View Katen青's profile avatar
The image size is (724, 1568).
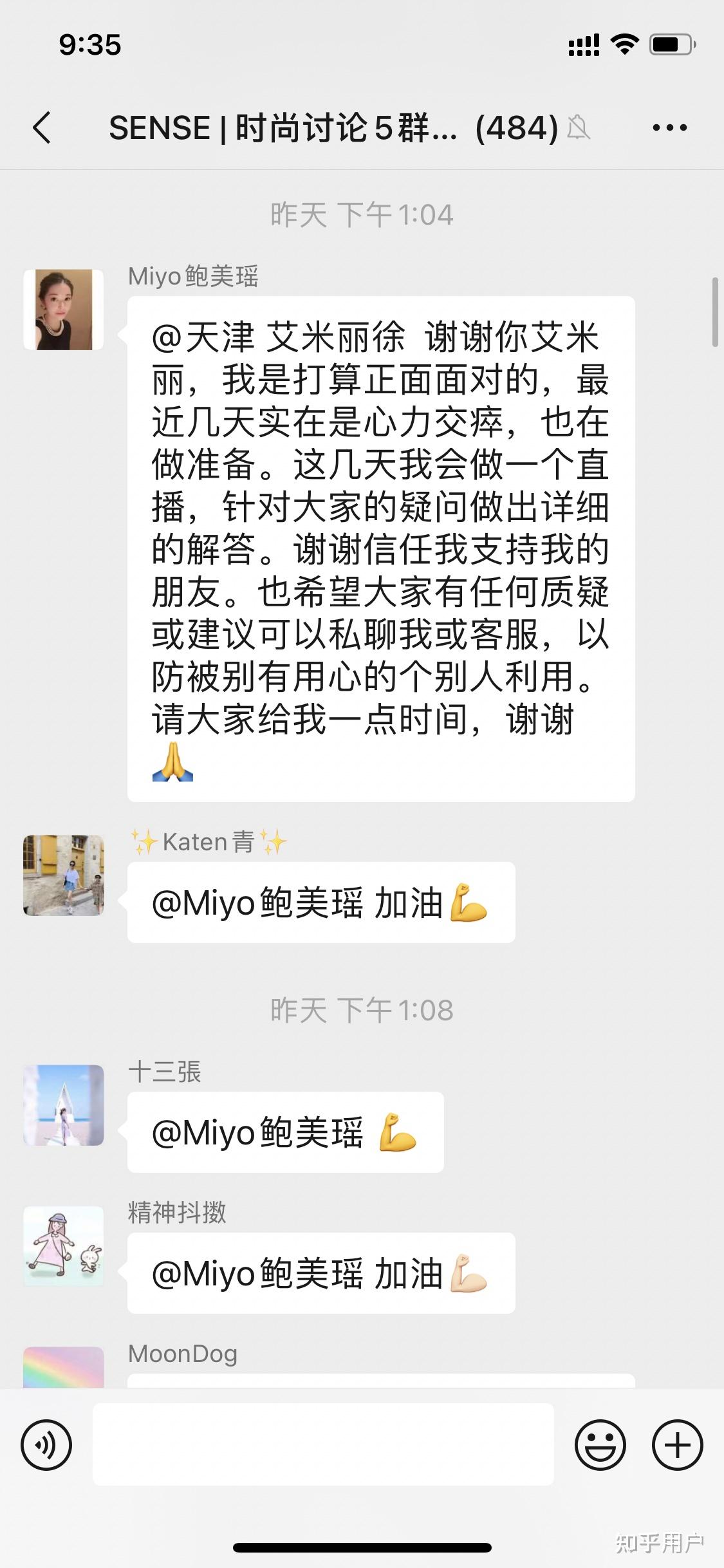(x=64, y=875)
